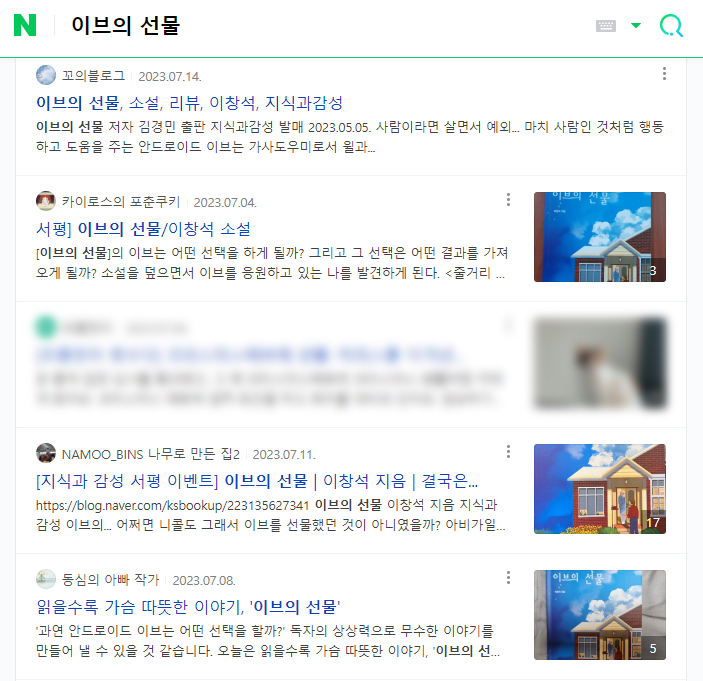This screenshot has width=703, height=681.
Task: Open overflow menu for 꼬의블로그 post
Action: tap(665, 74)
